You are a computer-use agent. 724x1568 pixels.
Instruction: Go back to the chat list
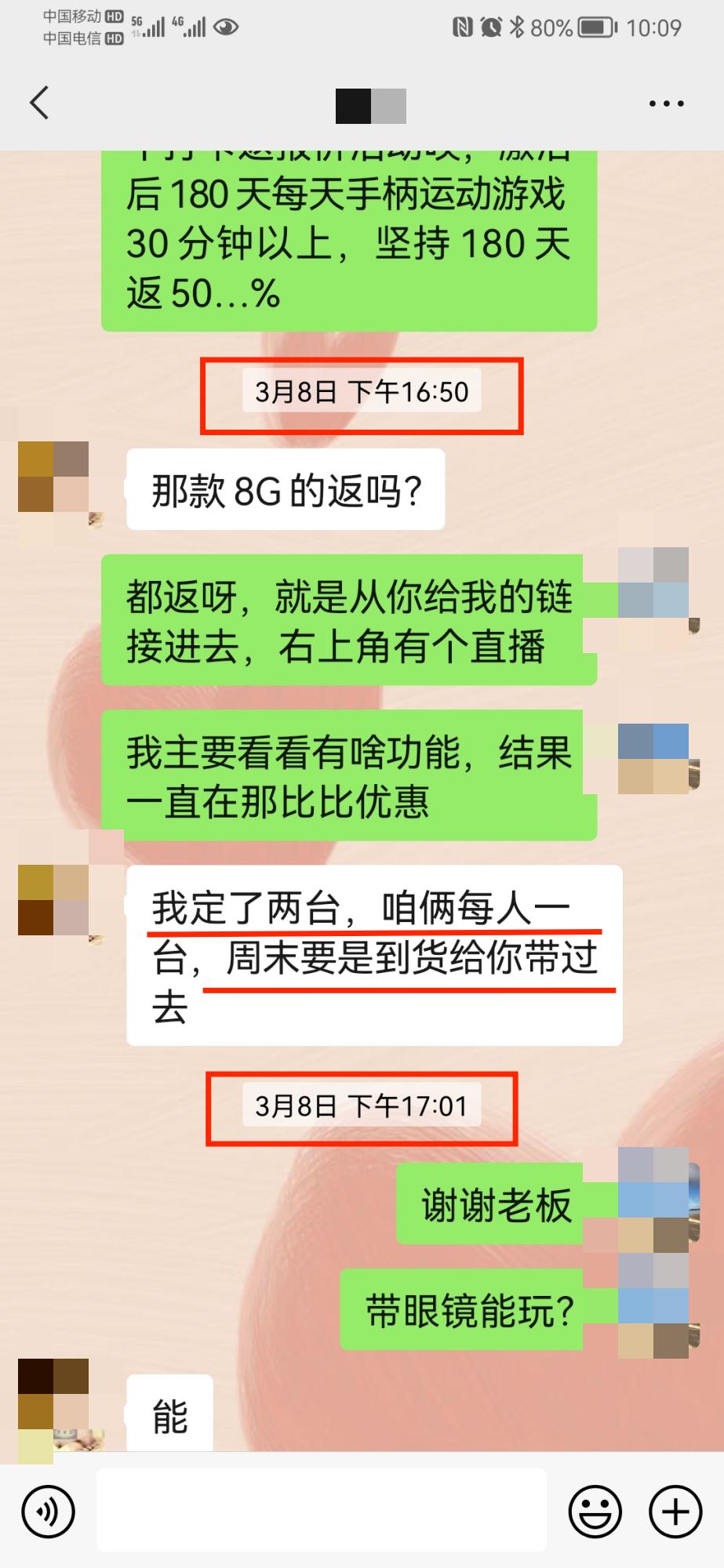[x=39, y=103]
